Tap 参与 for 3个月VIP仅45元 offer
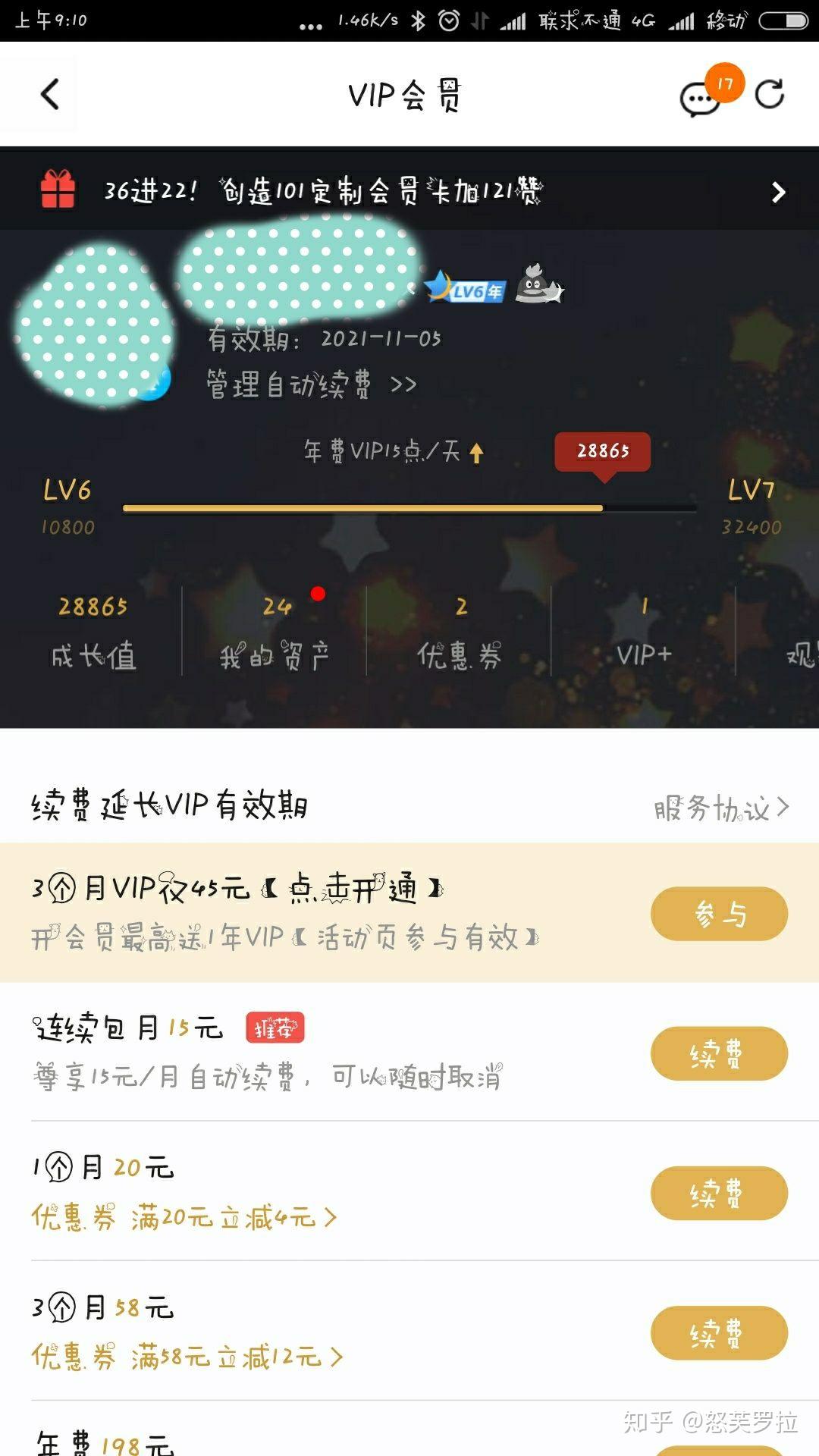 [719, 914]
